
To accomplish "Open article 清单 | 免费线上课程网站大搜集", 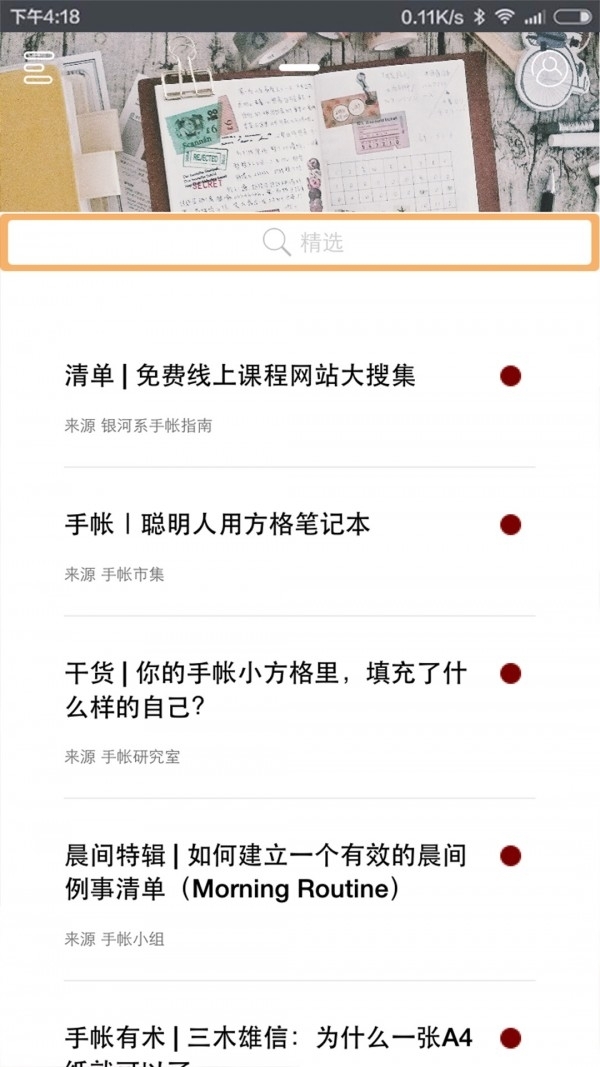I will (240, 376).
